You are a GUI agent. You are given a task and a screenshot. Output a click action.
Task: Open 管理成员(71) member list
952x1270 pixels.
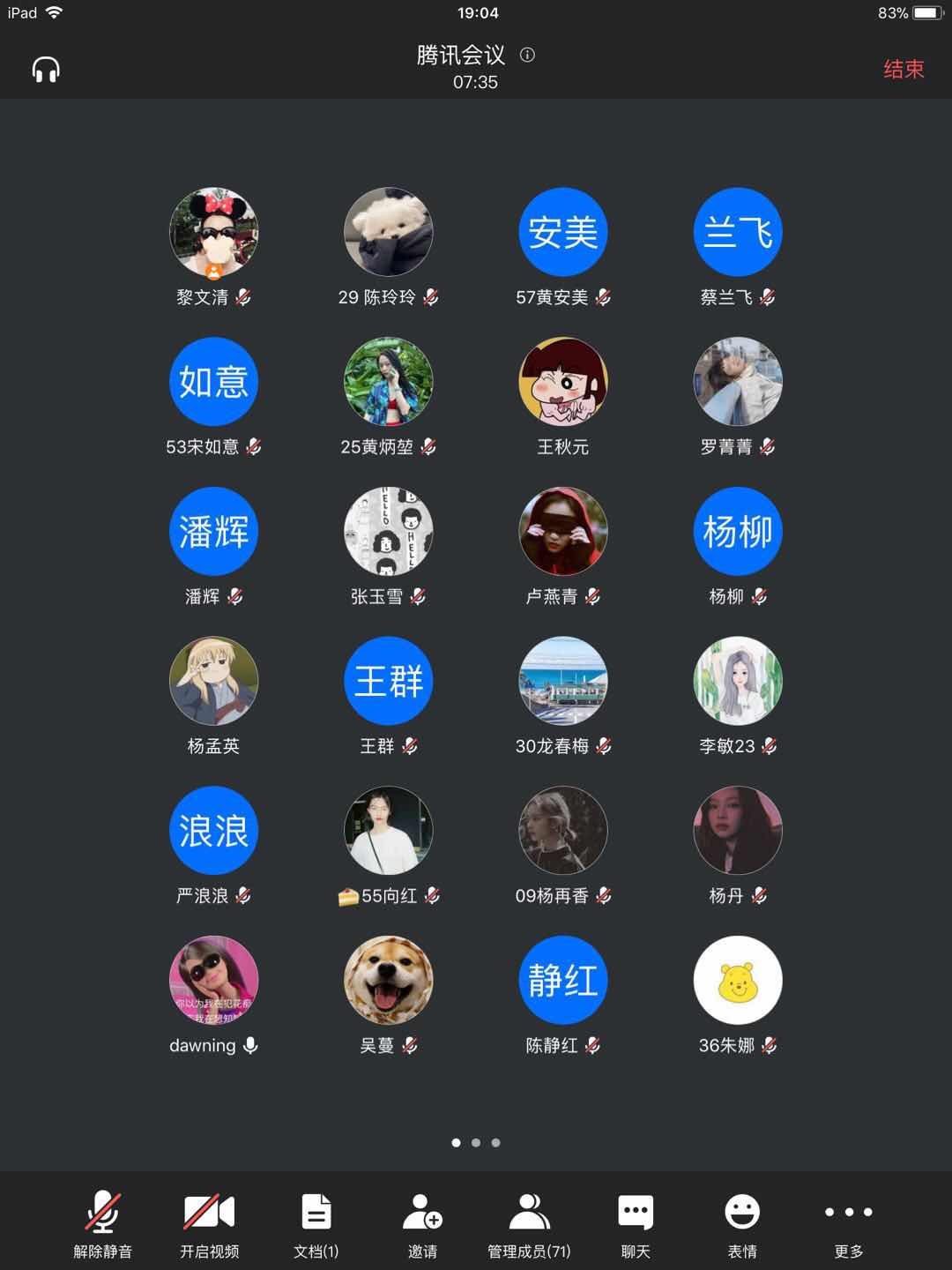click(x=529, y=1222)
